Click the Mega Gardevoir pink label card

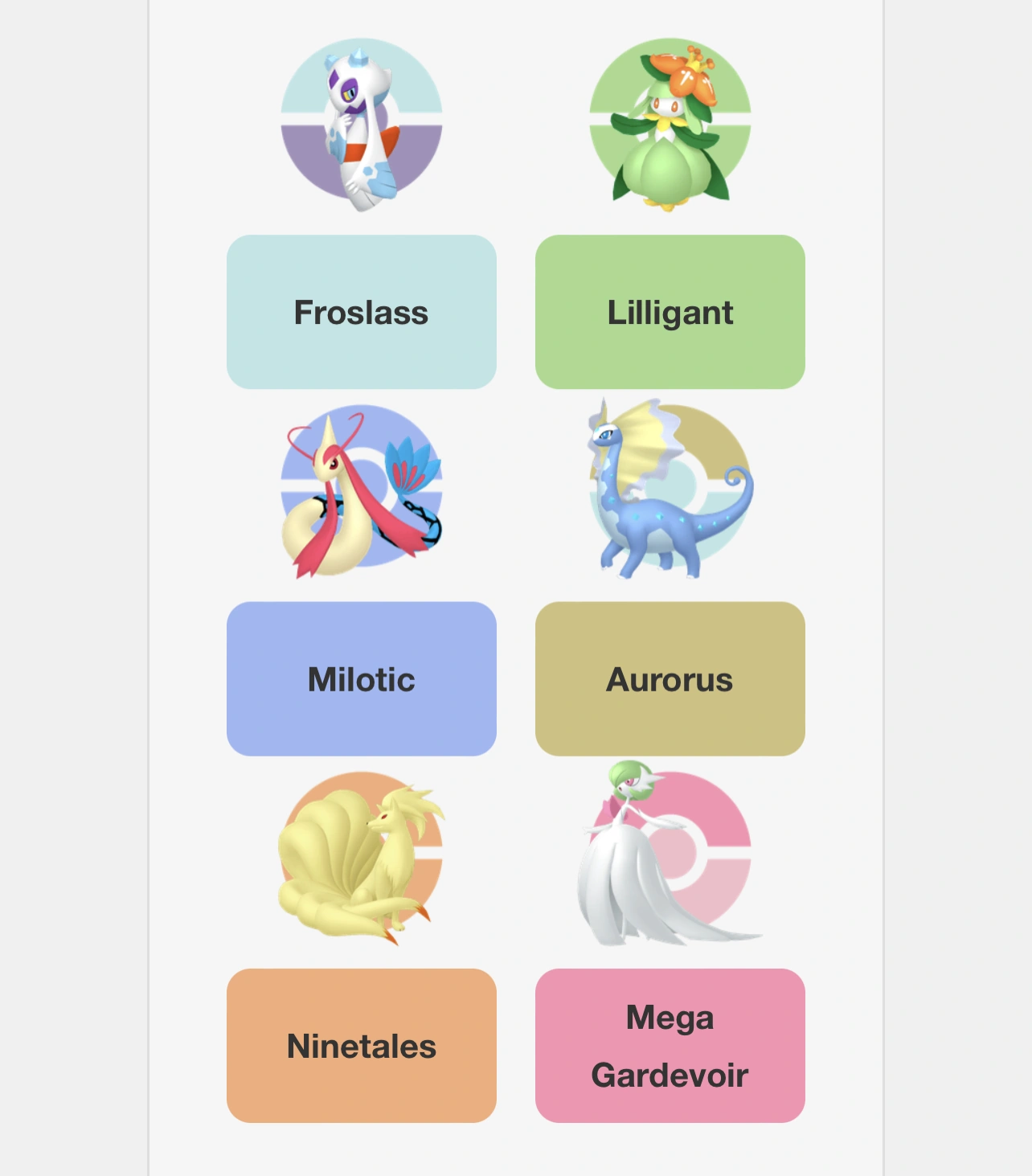pyautogui.click(x=670, y=1045)
